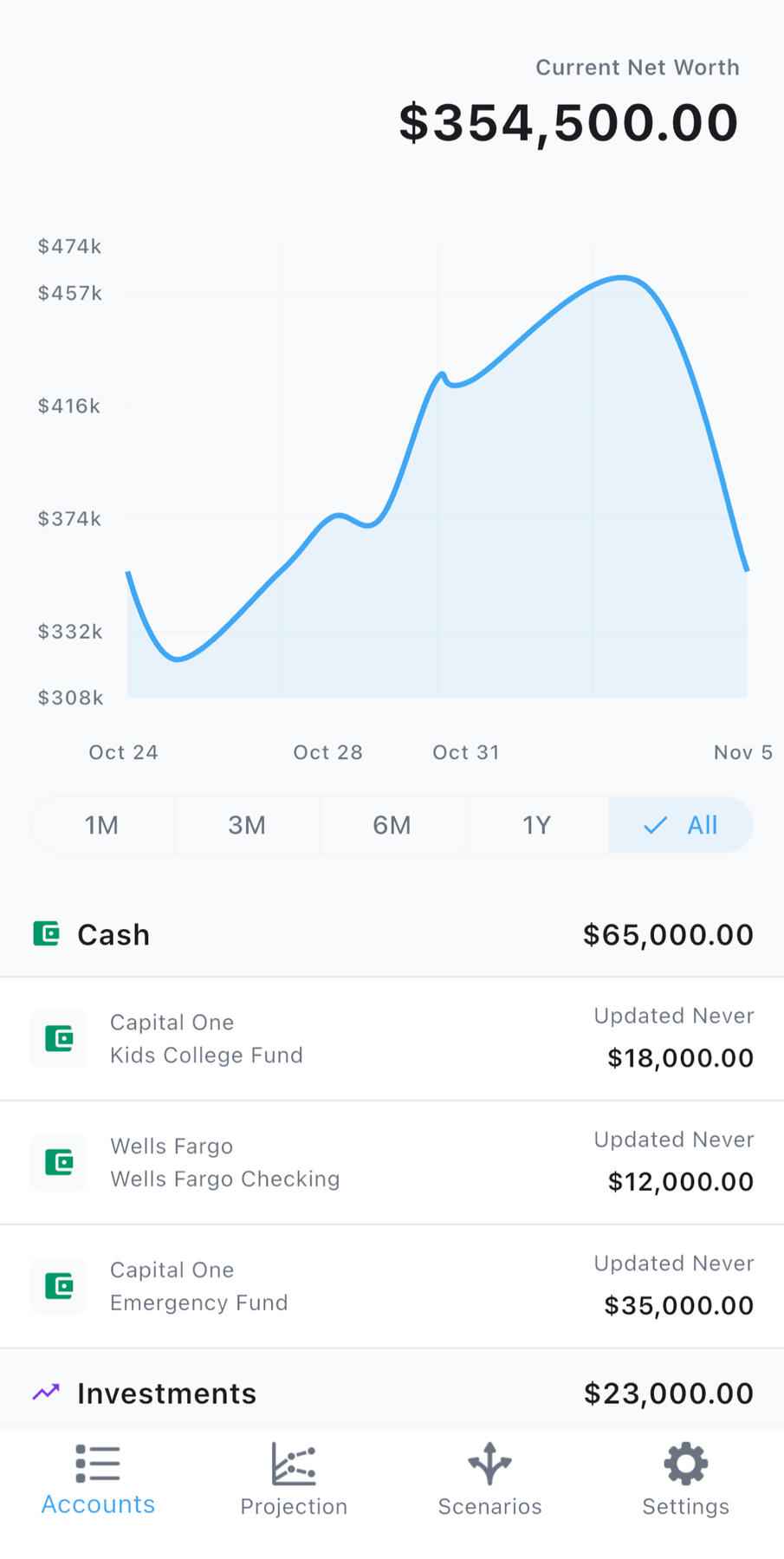Screen dimensions: 784x1559
Task: Collapse the Cash accounts section
Action: click(392, 933)
